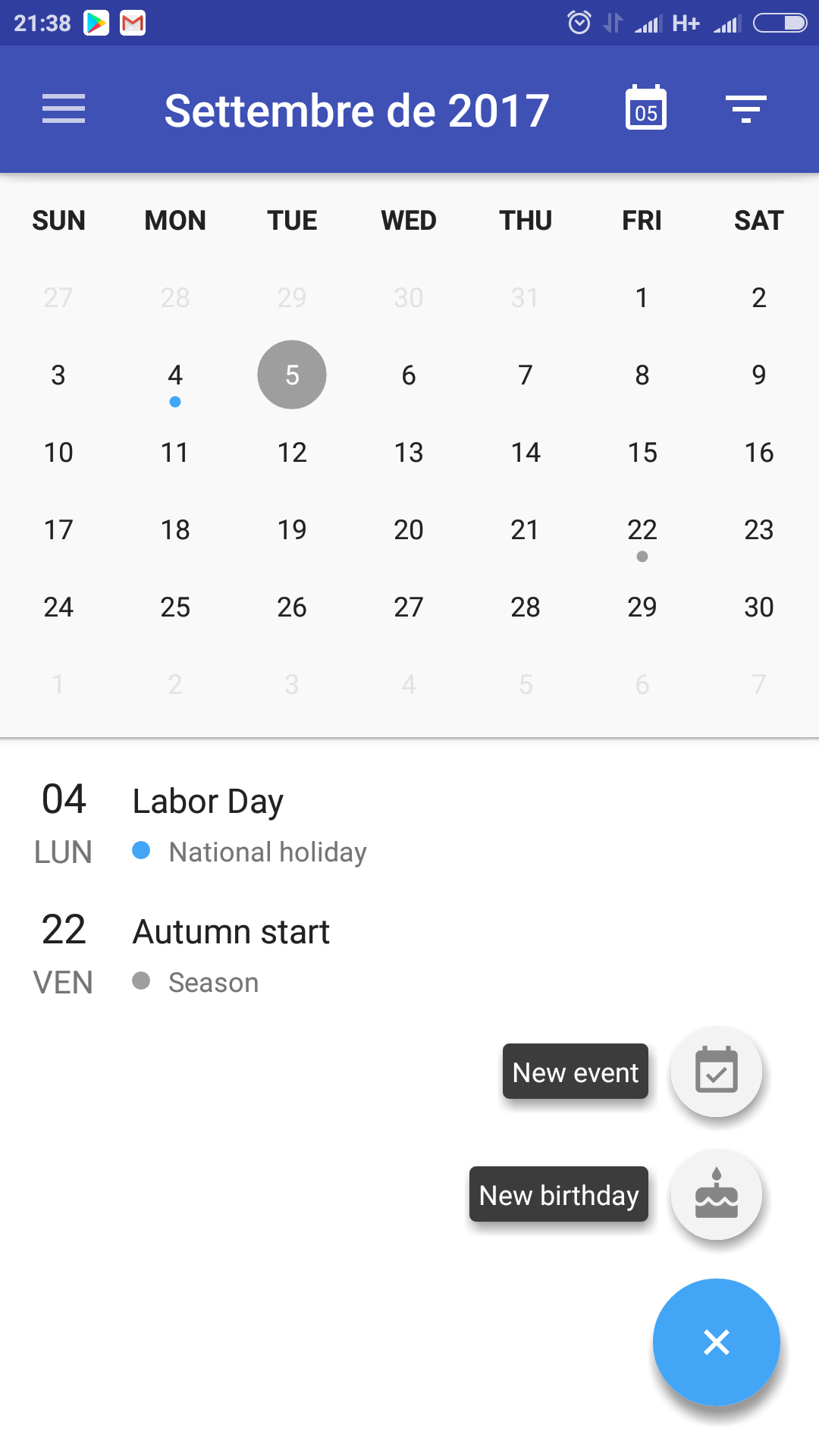This screenshot has height=1456, width=819.
Task: Jump to today using the calendar icon
Action: (x=646, y=108)
